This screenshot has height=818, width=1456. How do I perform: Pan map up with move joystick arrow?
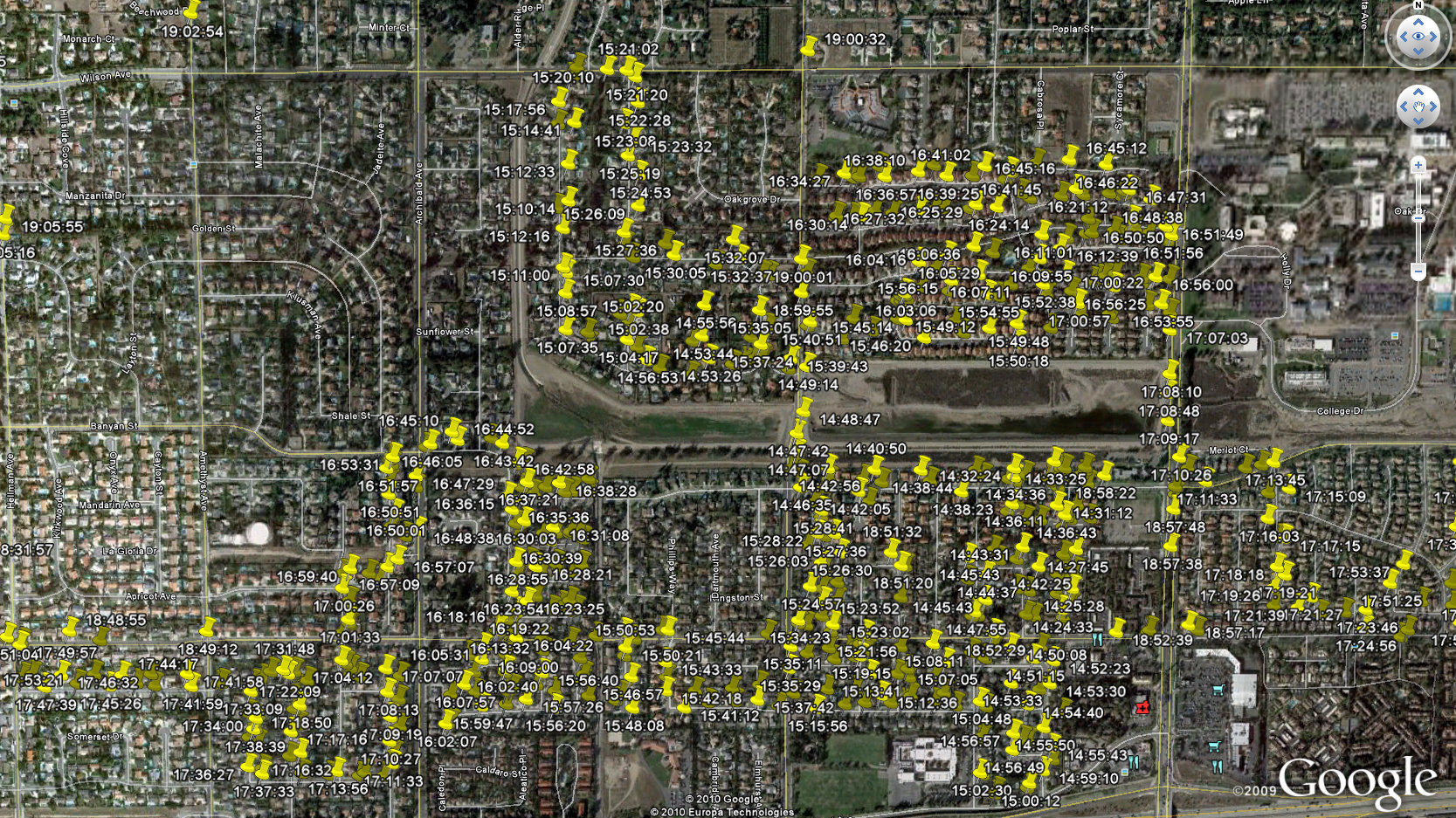[x=1418, y=91]
